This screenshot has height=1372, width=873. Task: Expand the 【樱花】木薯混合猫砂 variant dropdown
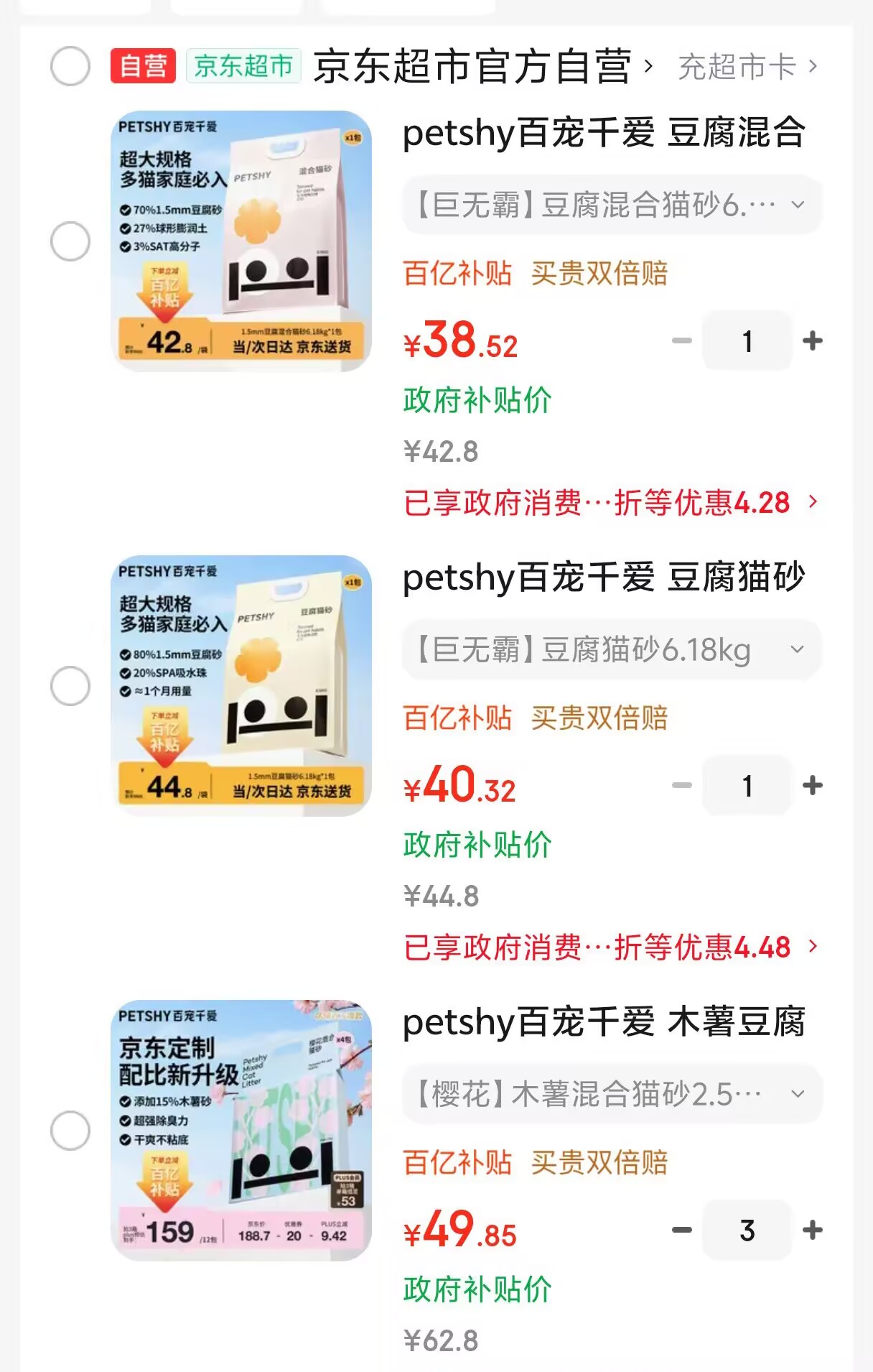[612, 1095]
